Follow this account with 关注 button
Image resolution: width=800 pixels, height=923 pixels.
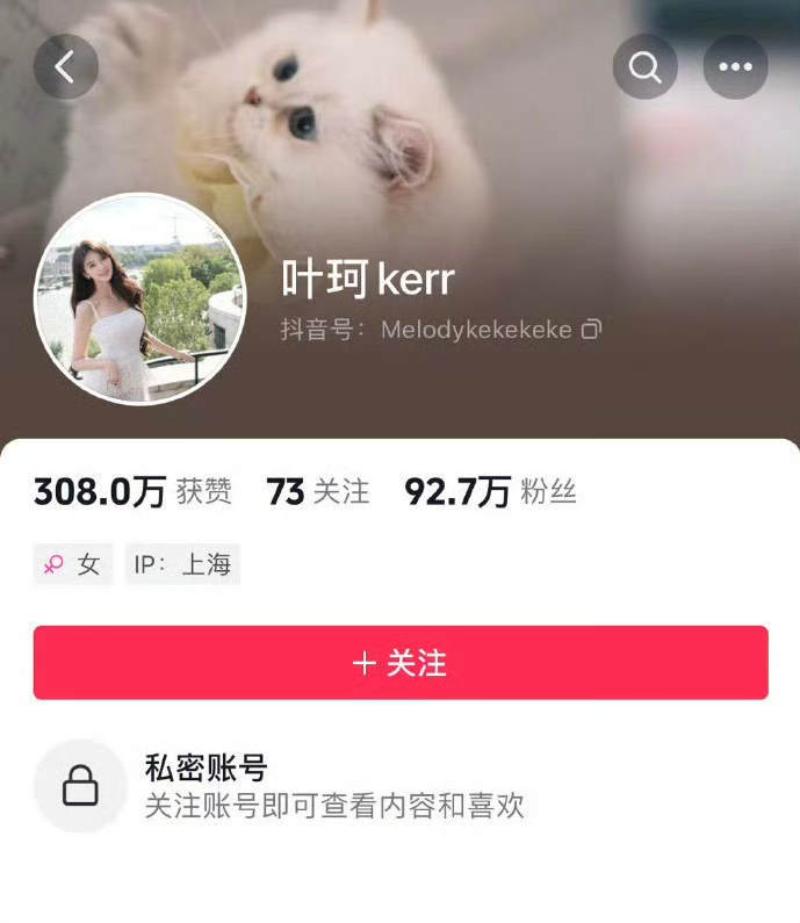[400, 663]
